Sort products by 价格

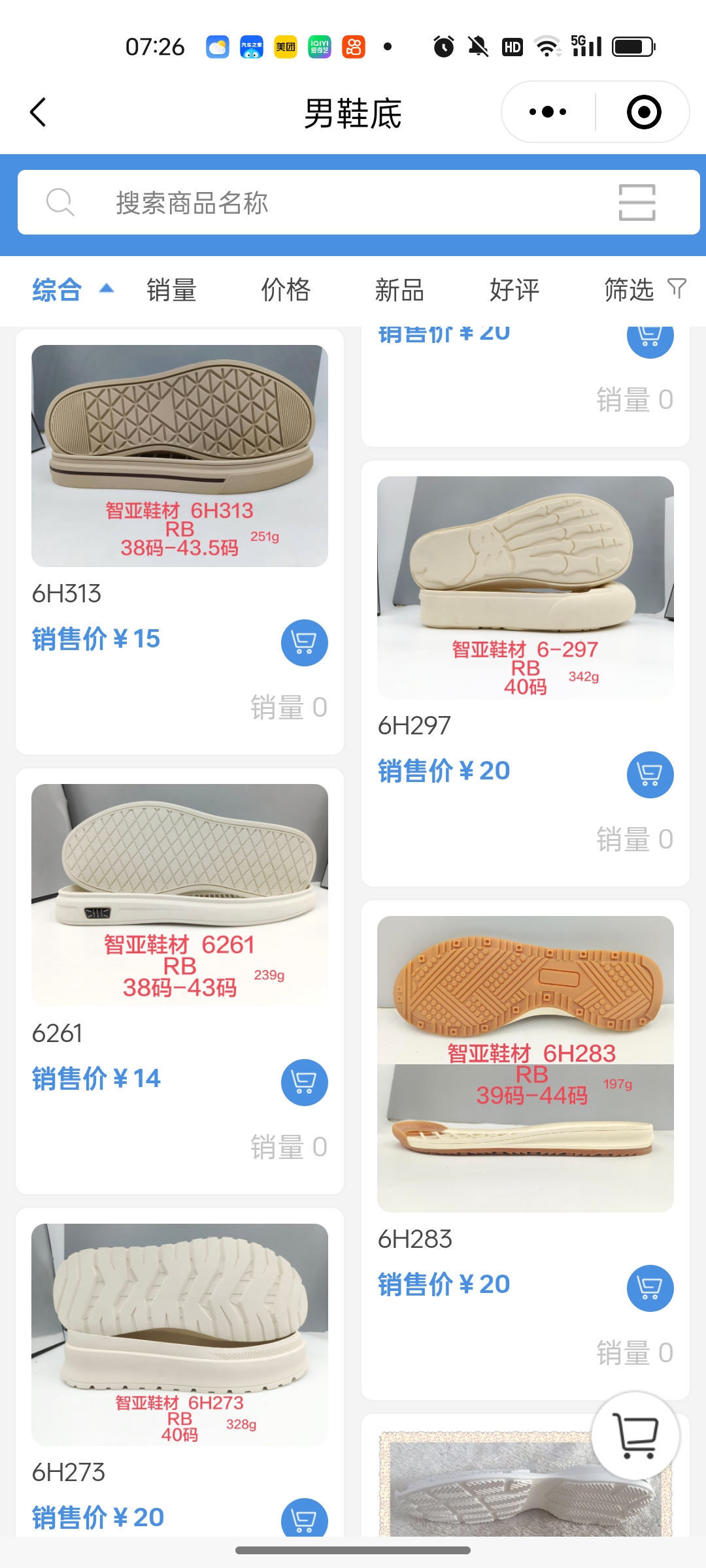pos(286,290)
